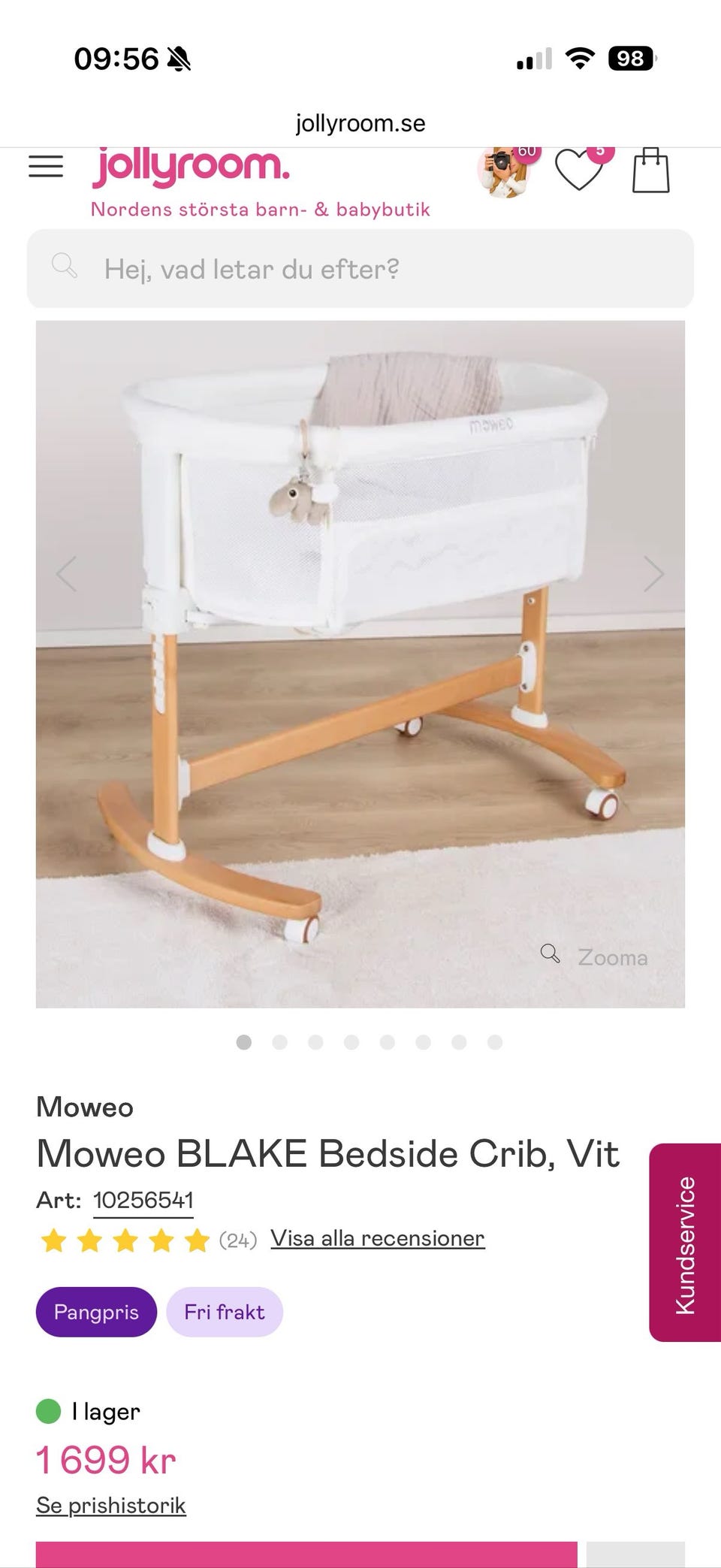Tap the search field 'Hej, vad letar du efter?'
Image resolution: width=721 pixels, height=1568 pixels.
pos(360,268)
